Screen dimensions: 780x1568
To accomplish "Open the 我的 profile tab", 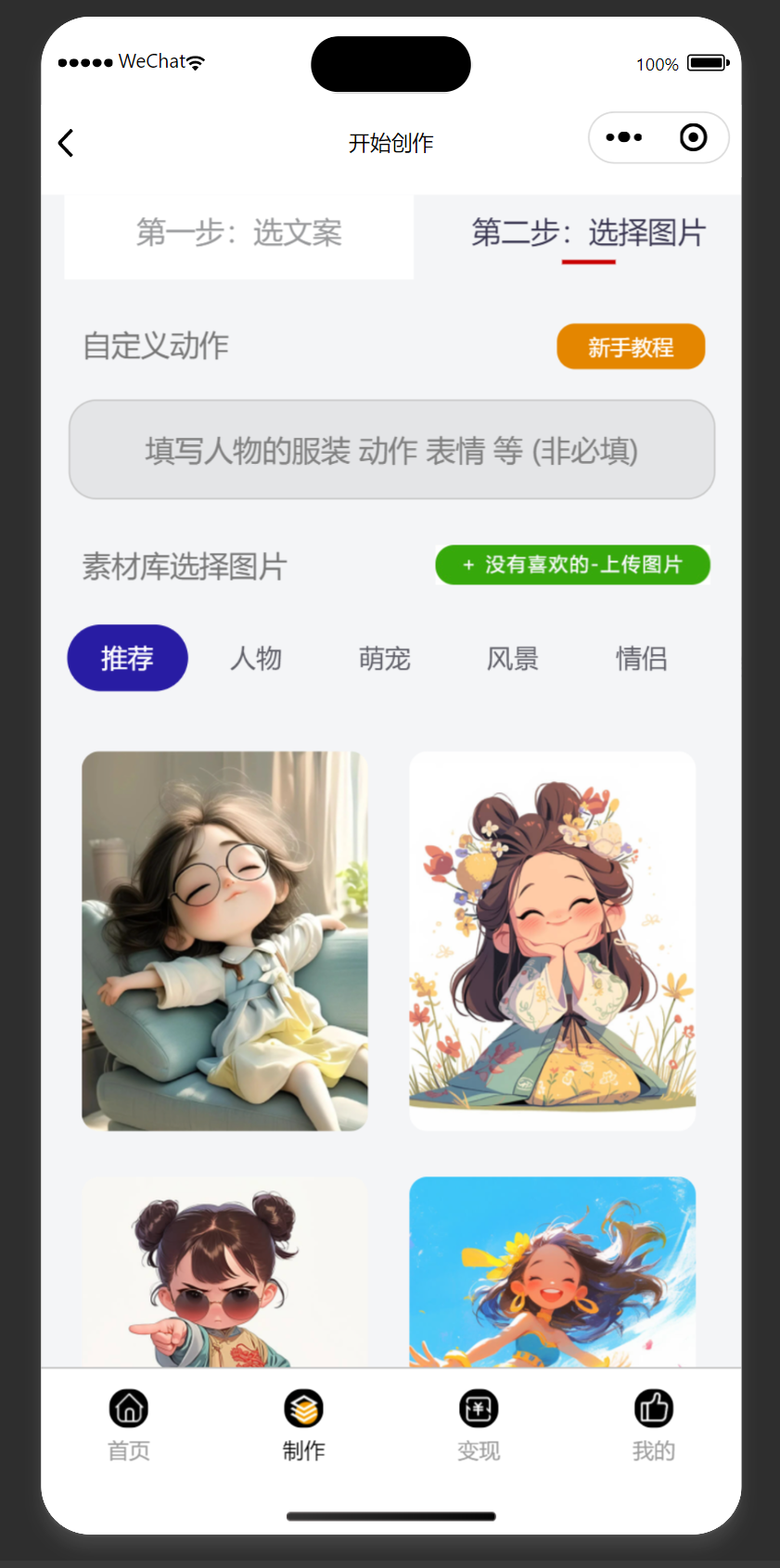I will click(x=653, y=1424).
